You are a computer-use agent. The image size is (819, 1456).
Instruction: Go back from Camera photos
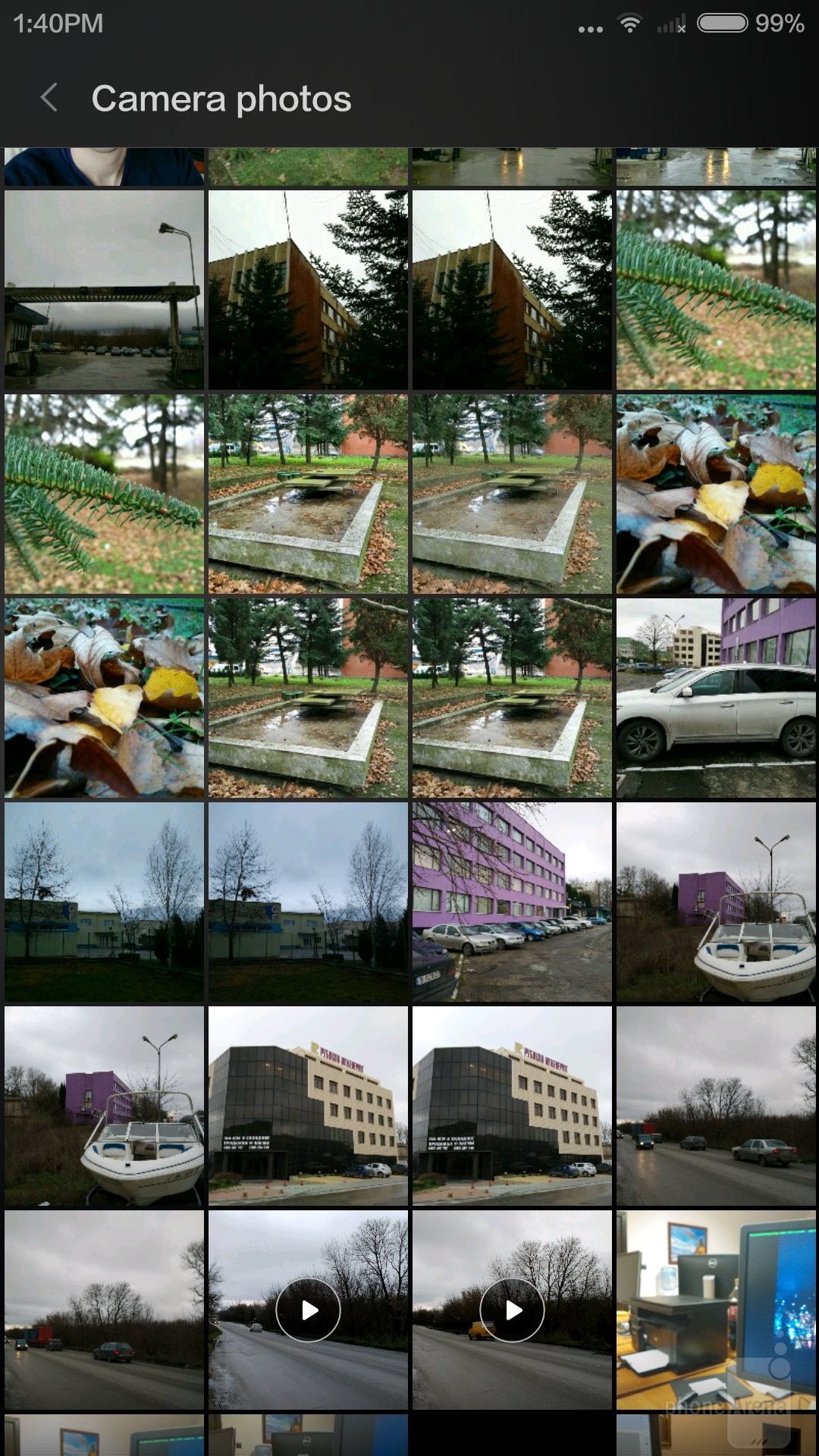point(49,98)
